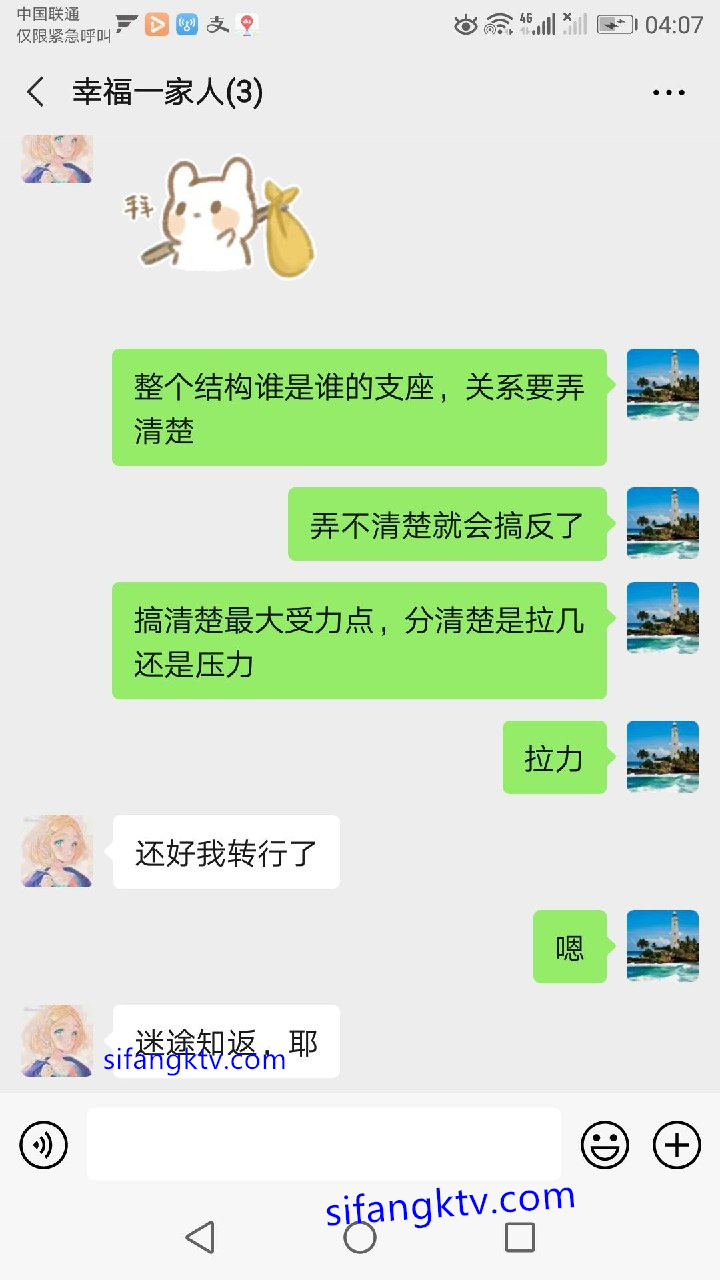Go back from the 幸福一家人 chat
Screen dimensions: 720x1280
click(36, 93)
